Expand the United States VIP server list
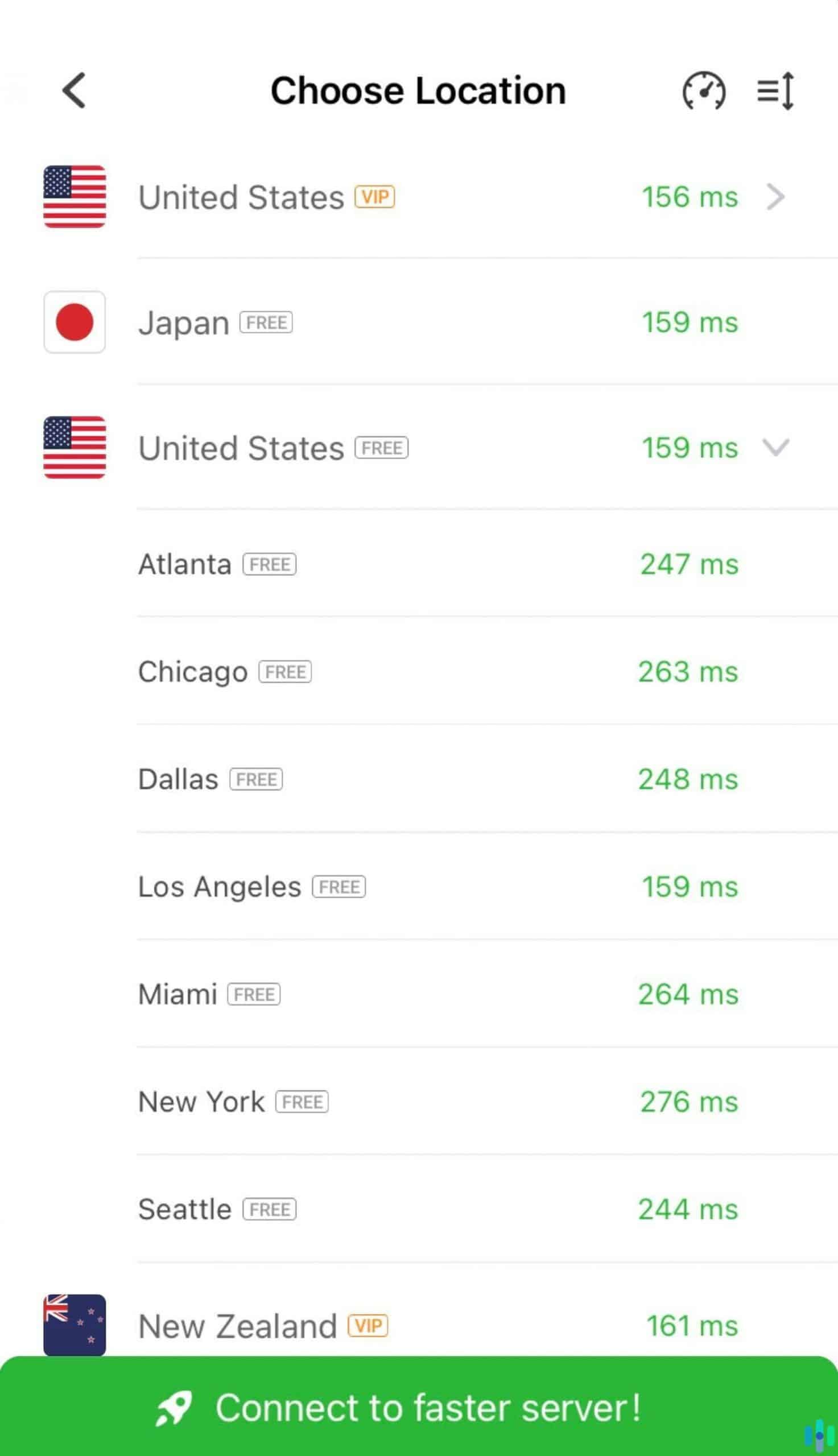This screenshot has height=1456, width=838. (x=777, y=197)
